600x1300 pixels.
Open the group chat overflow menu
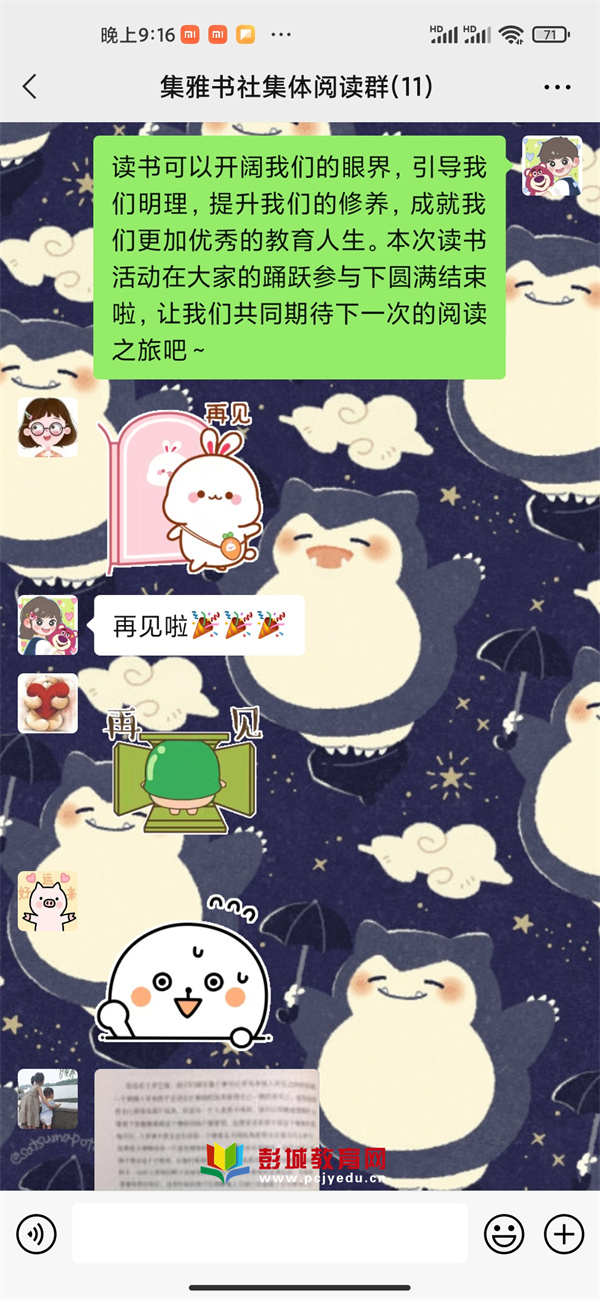(557, 87)
